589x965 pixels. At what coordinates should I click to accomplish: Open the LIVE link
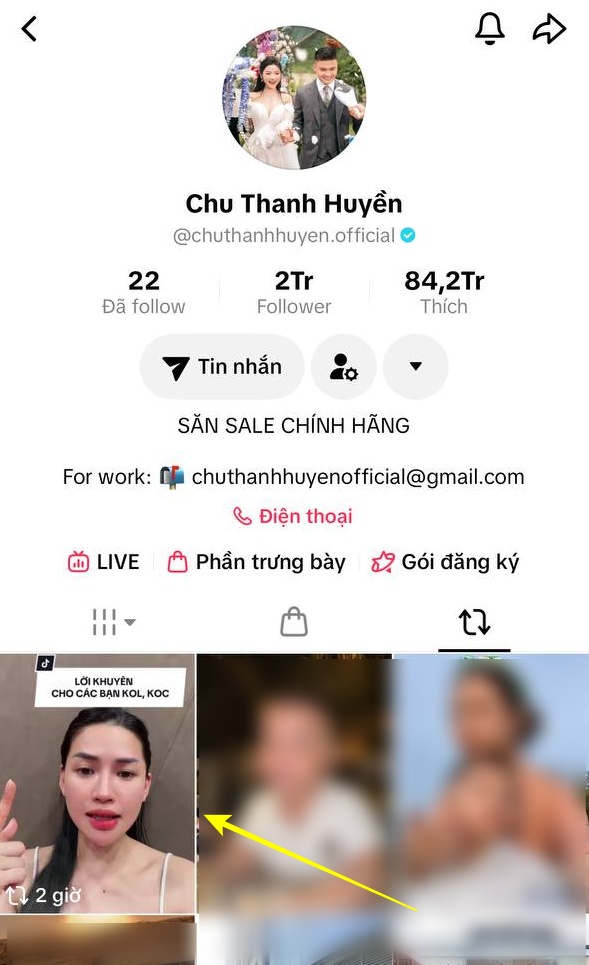103,562
